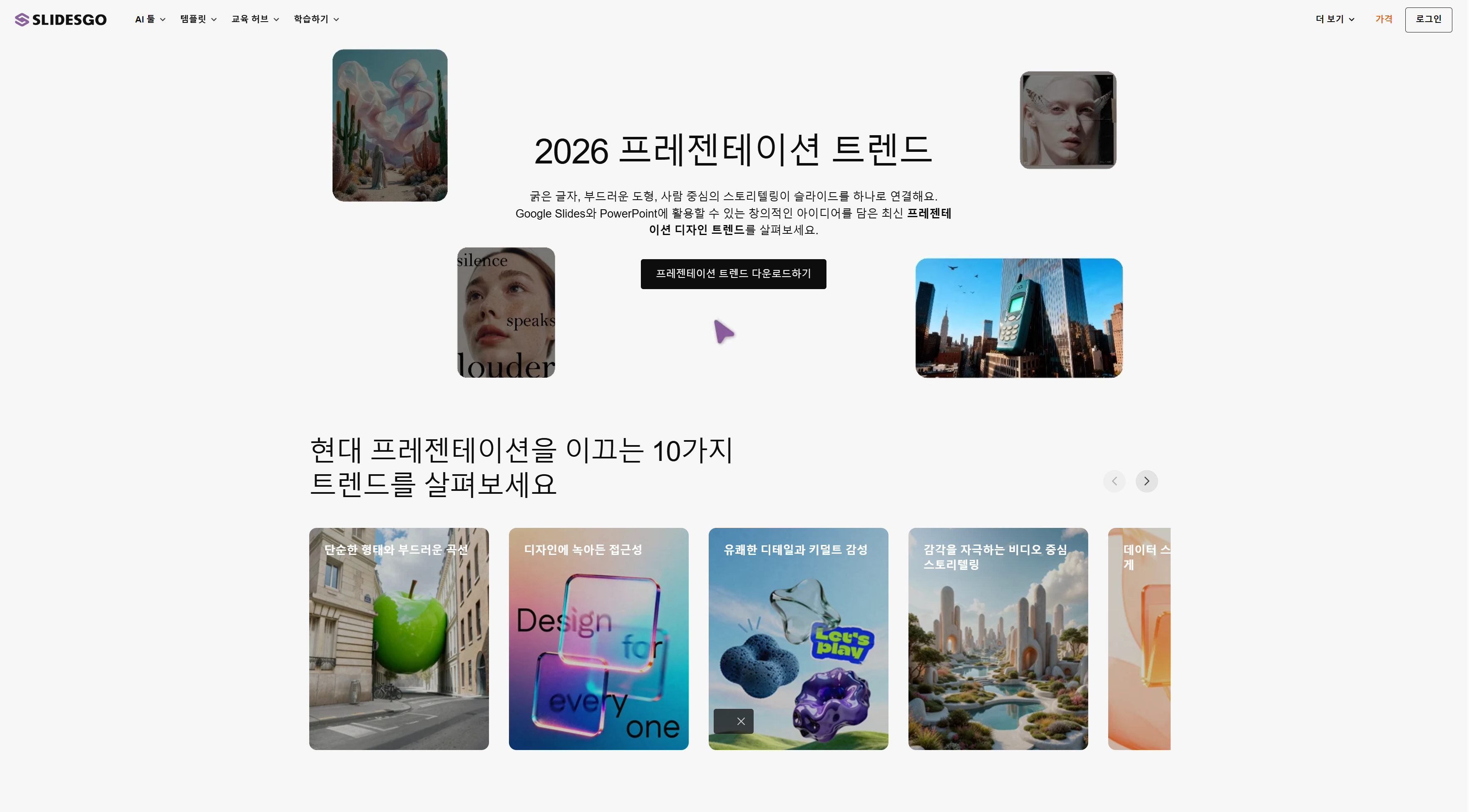The image size is (1469, 812).
Task: Go back with the left carousel arrow
Action: pos(1114,481)
